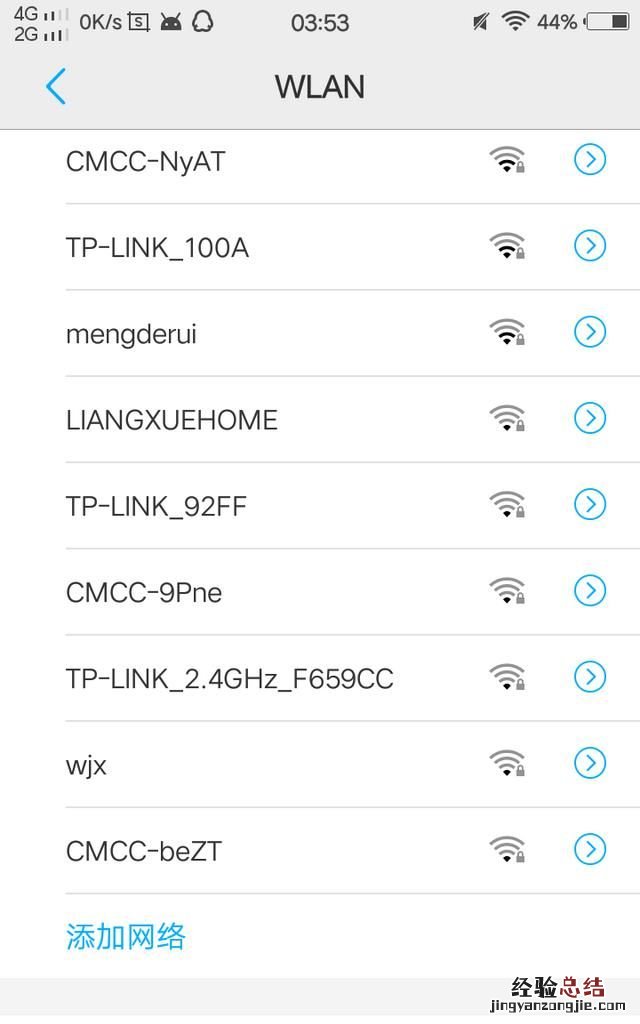Choose the LIANGXUEHOME network

click(x=171, y=420)
